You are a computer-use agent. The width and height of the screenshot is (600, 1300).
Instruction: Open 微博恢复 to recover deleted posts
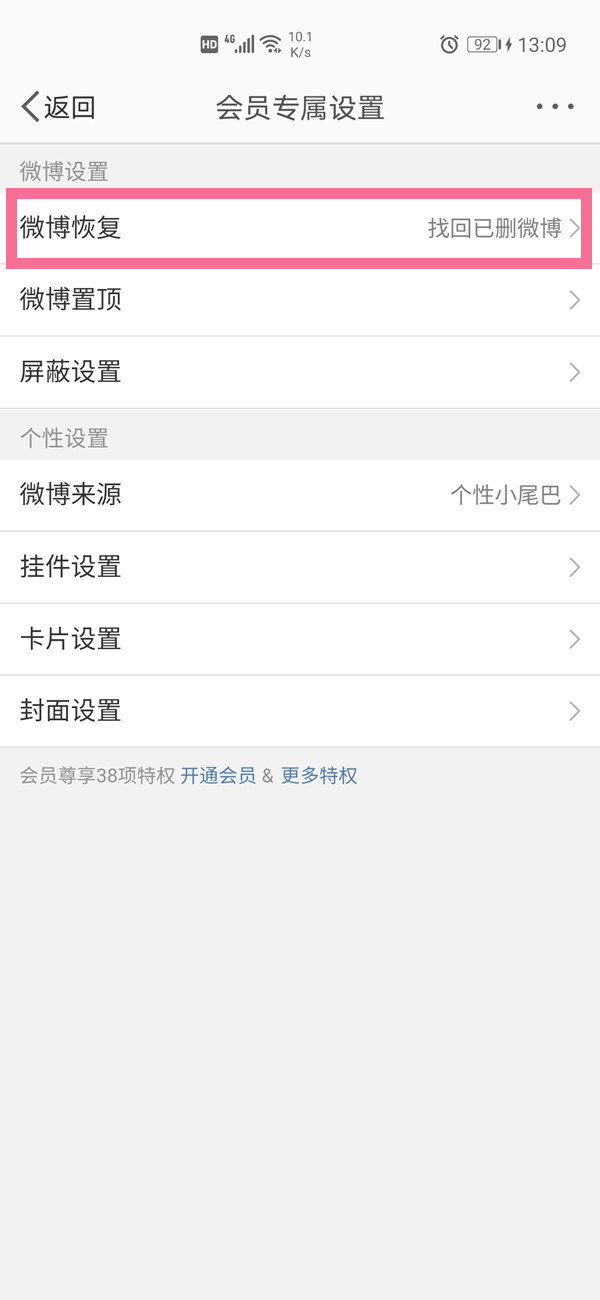click(x=300, y=228)
